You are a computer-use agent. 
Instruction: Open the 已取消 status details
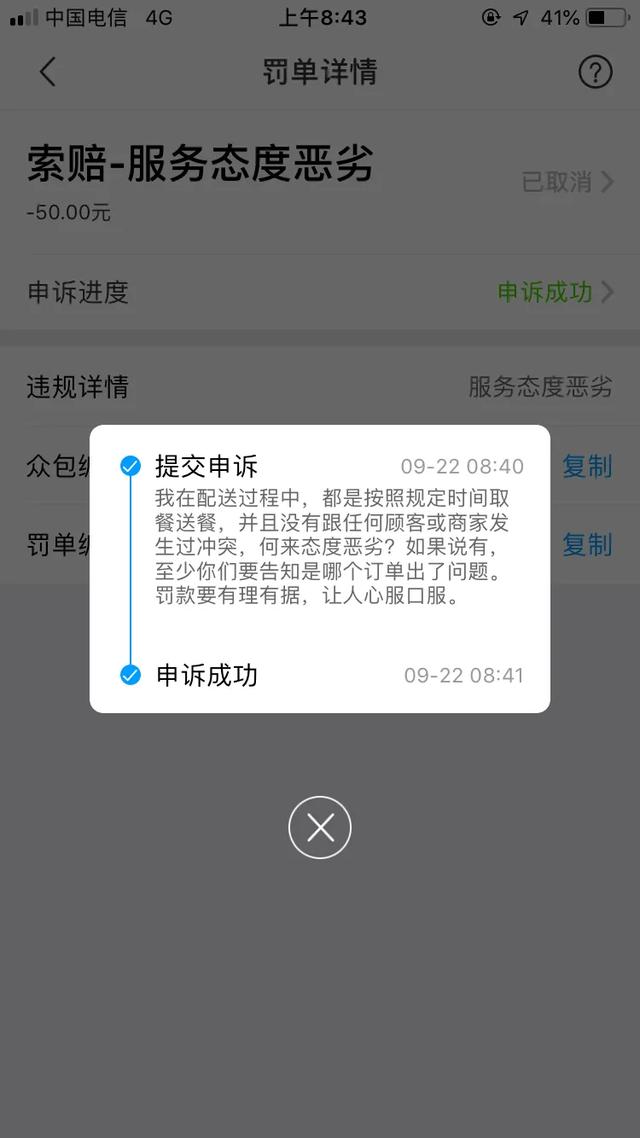[x=567, y=181]
